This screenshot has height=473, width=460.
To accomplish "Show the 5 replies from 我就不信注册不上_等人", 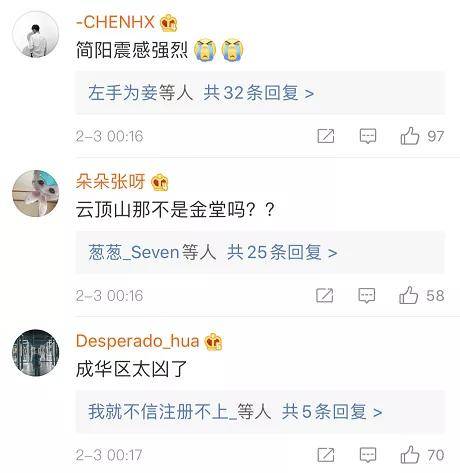I will 260,411.
